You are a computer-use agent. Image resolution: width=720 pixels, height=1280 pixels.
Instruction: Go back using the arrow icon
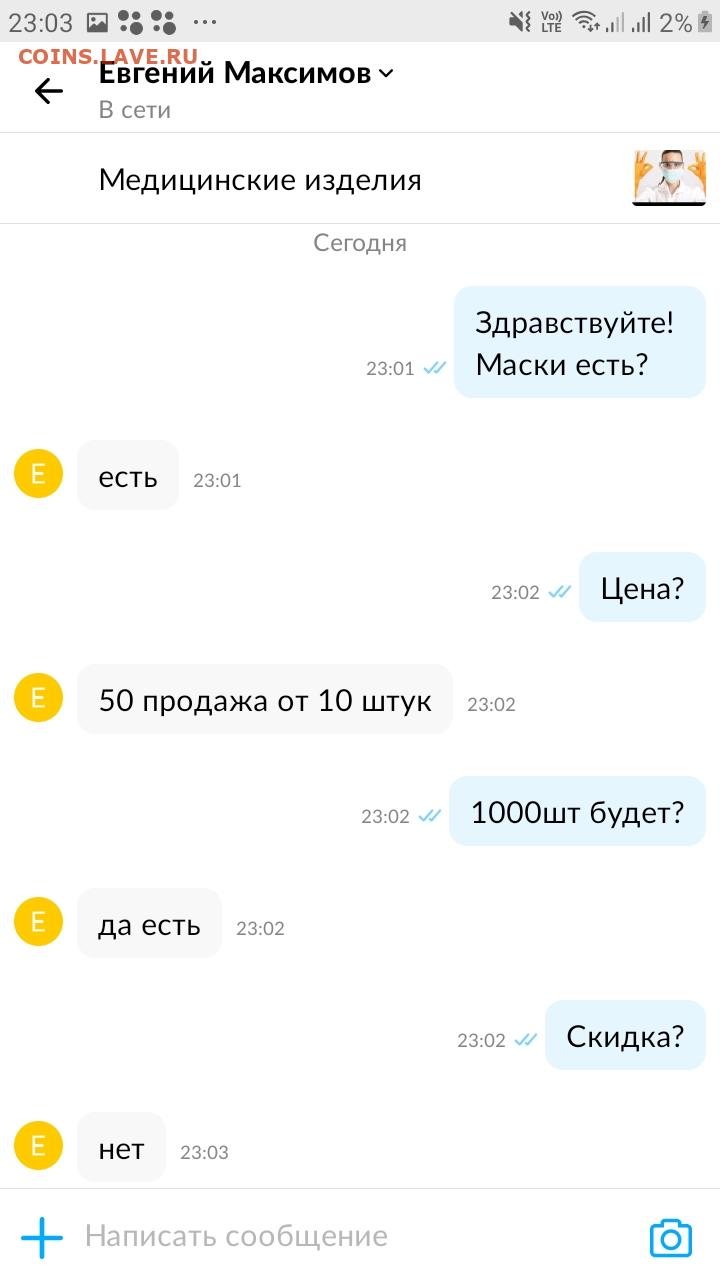pyautogui.click(x=48, y=91)
